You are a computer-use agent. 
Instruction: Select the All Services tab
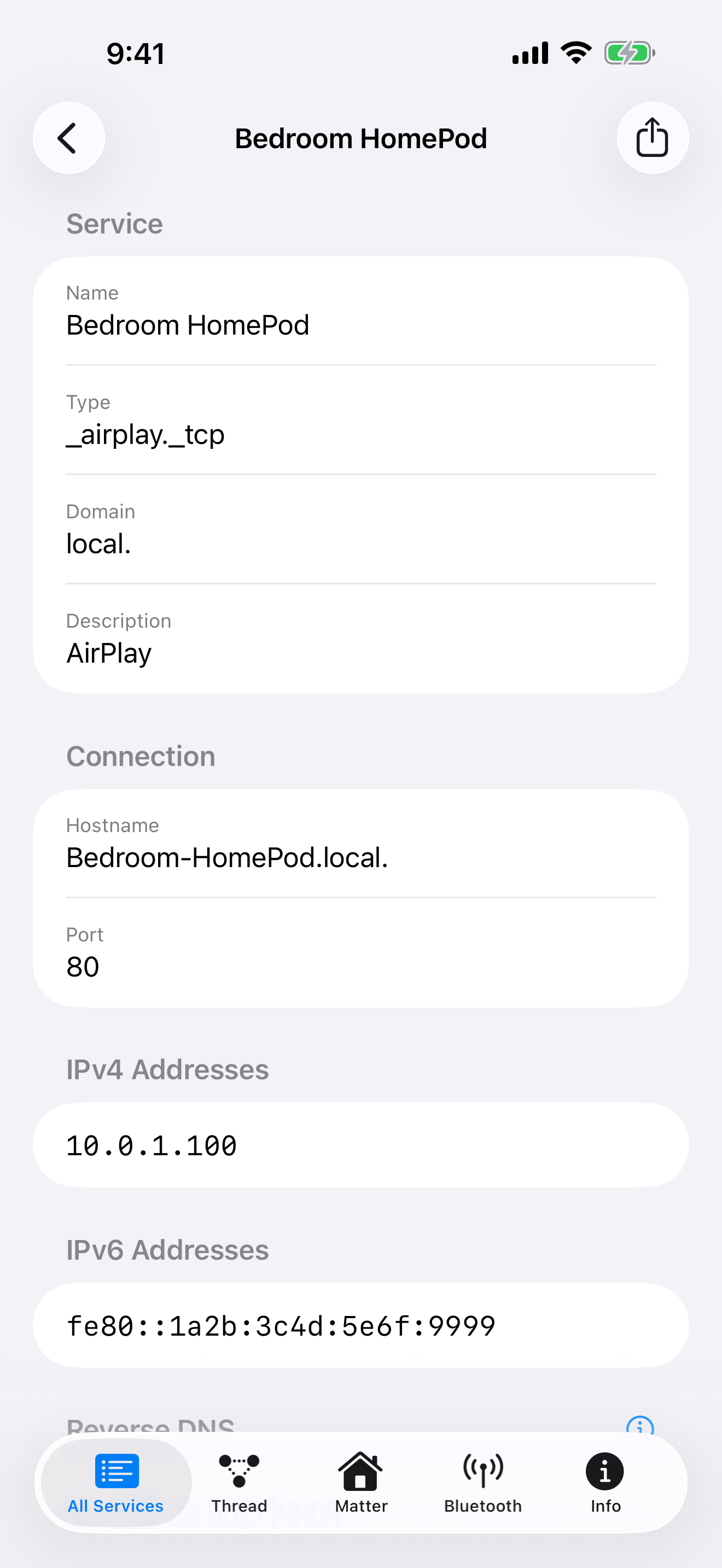pos(117,1483)
